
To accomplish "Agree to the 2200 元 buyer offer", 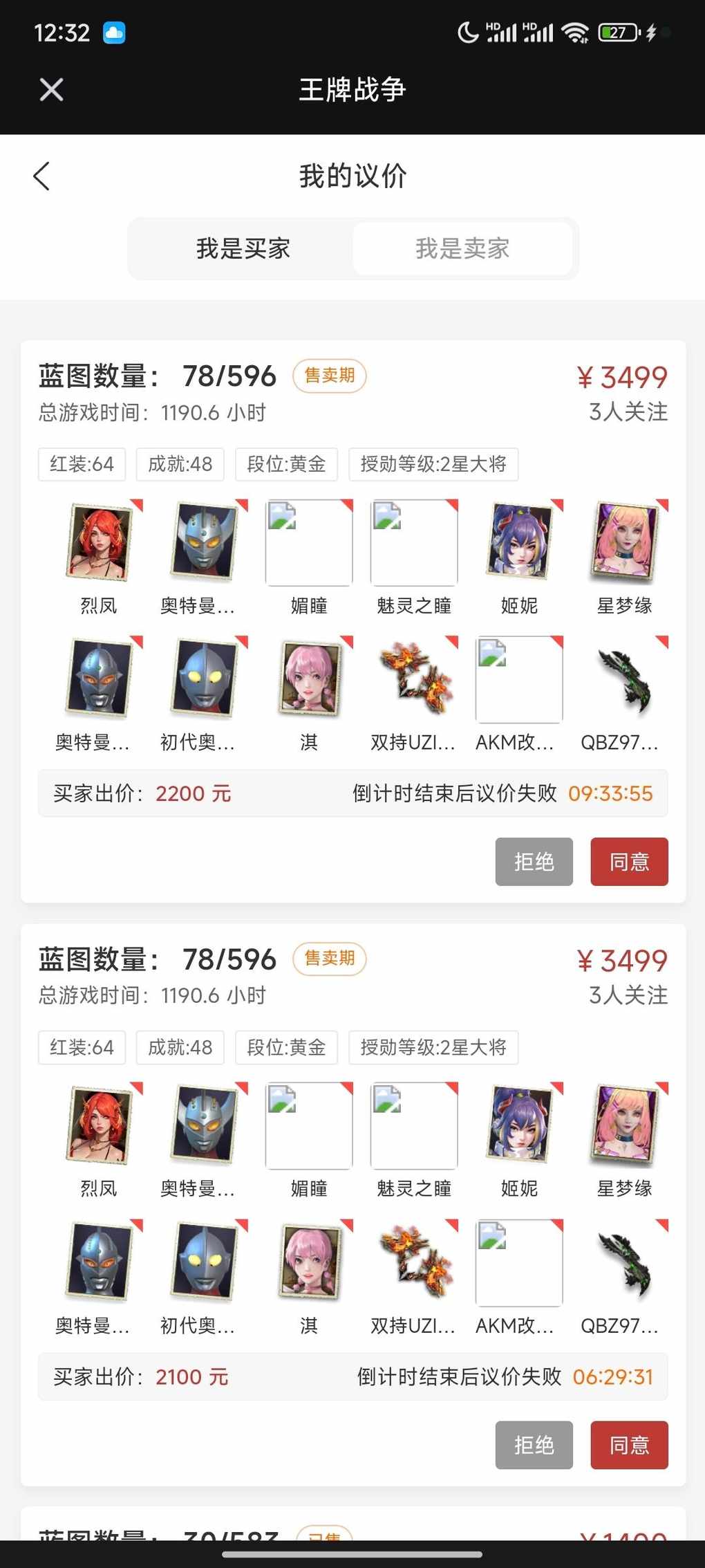I will point(629,861).
